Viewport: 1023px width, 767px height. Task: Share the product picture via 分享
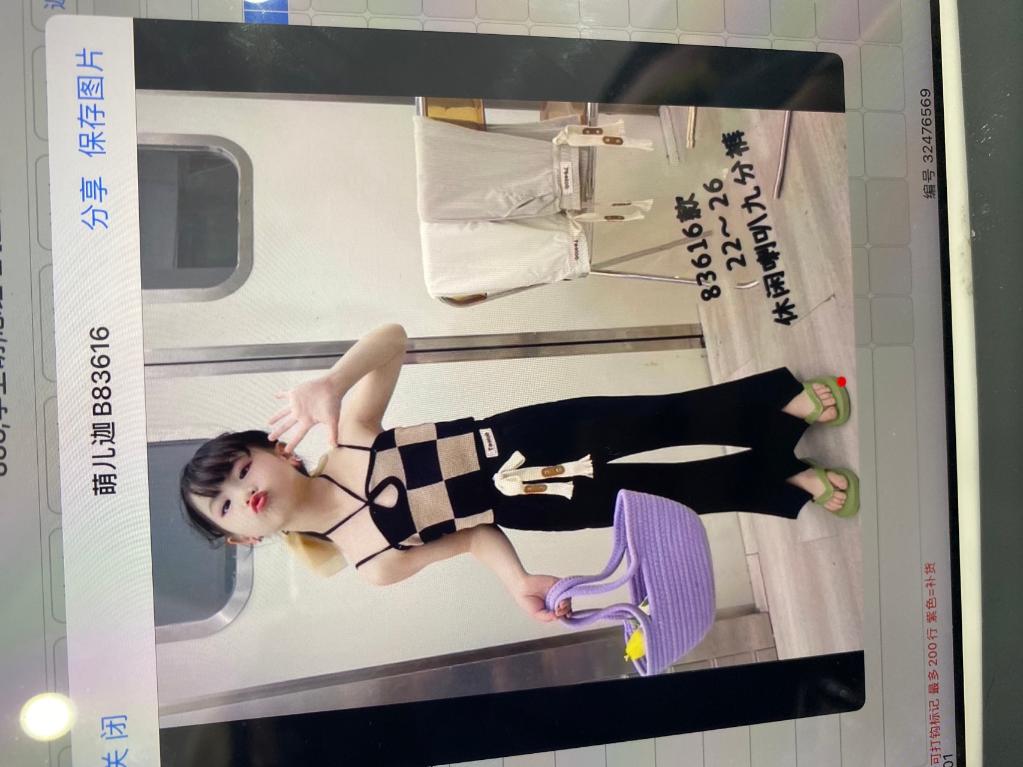point(96,204)
